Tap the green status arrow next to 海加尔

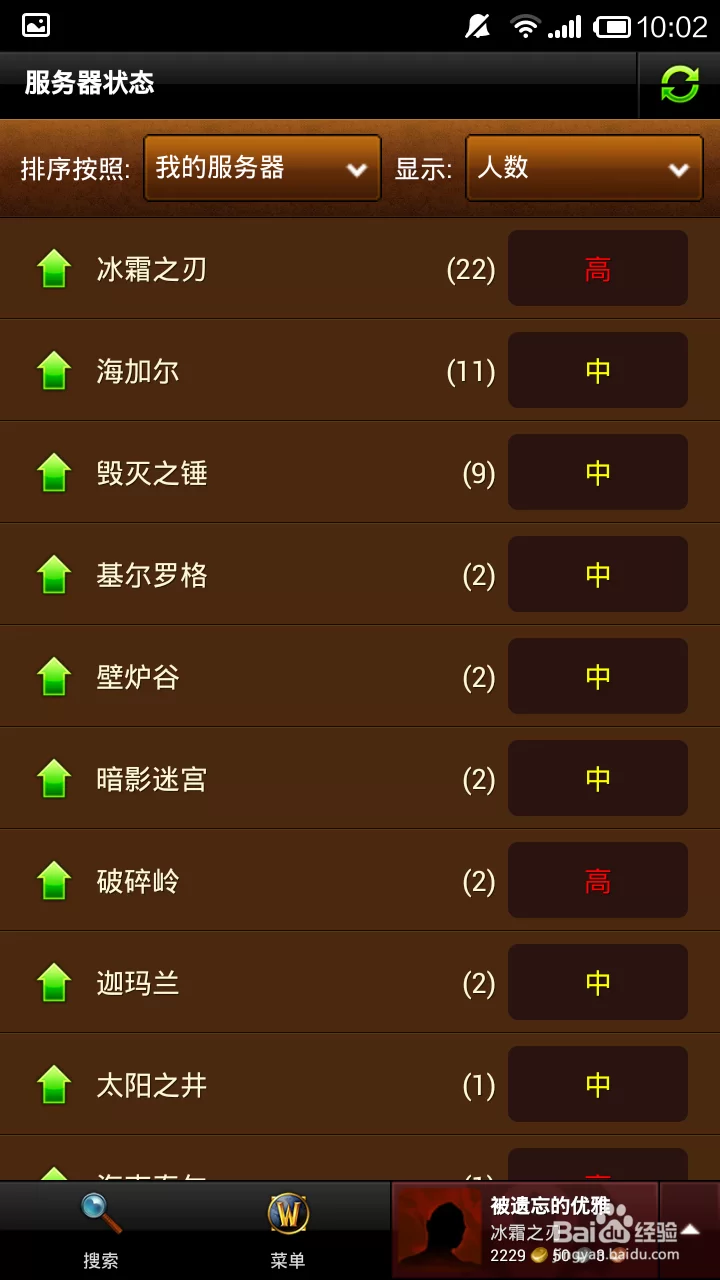pos(53,370)
